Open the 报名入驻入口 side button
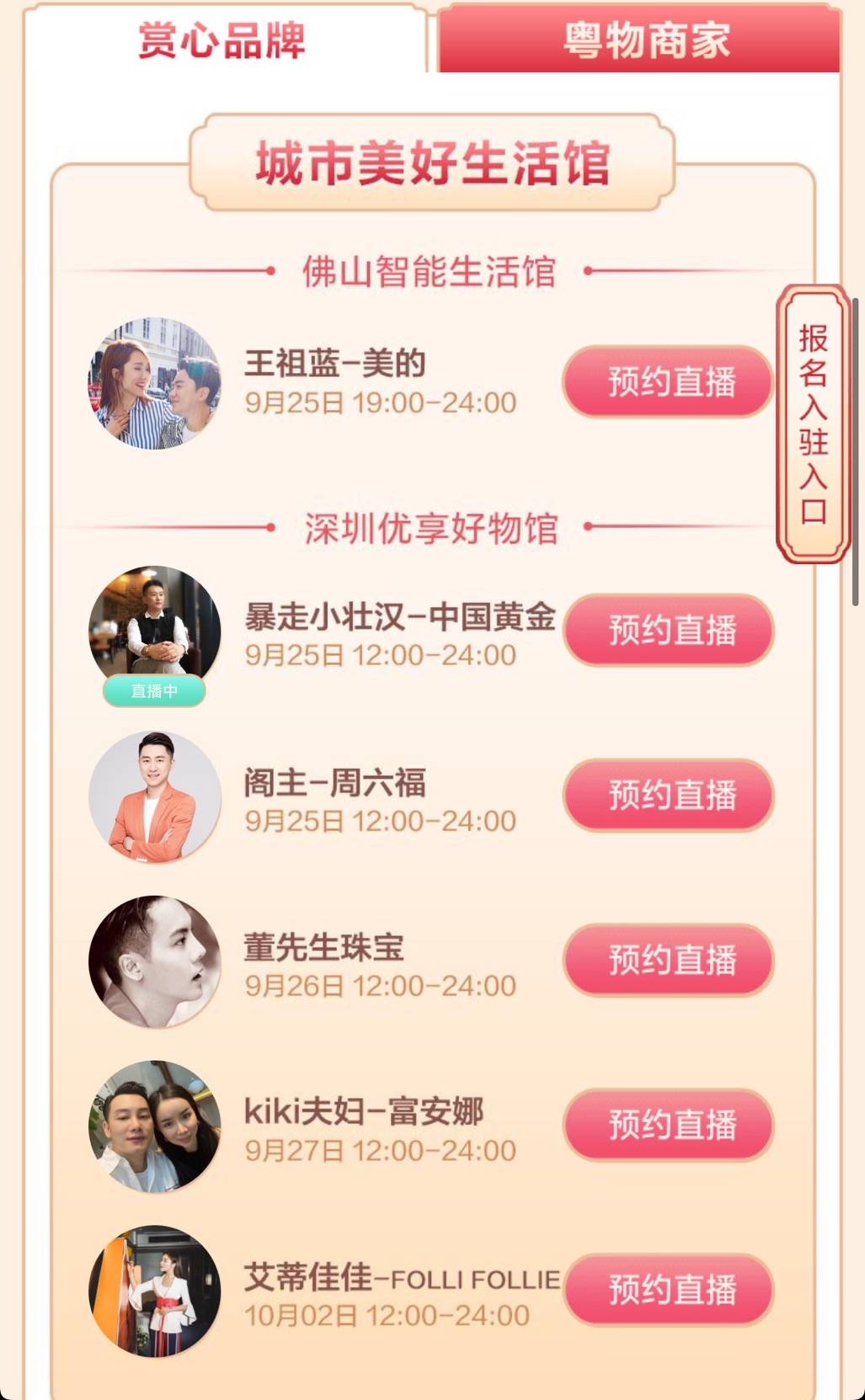865x1400 pixels. [x=813, y=423]
